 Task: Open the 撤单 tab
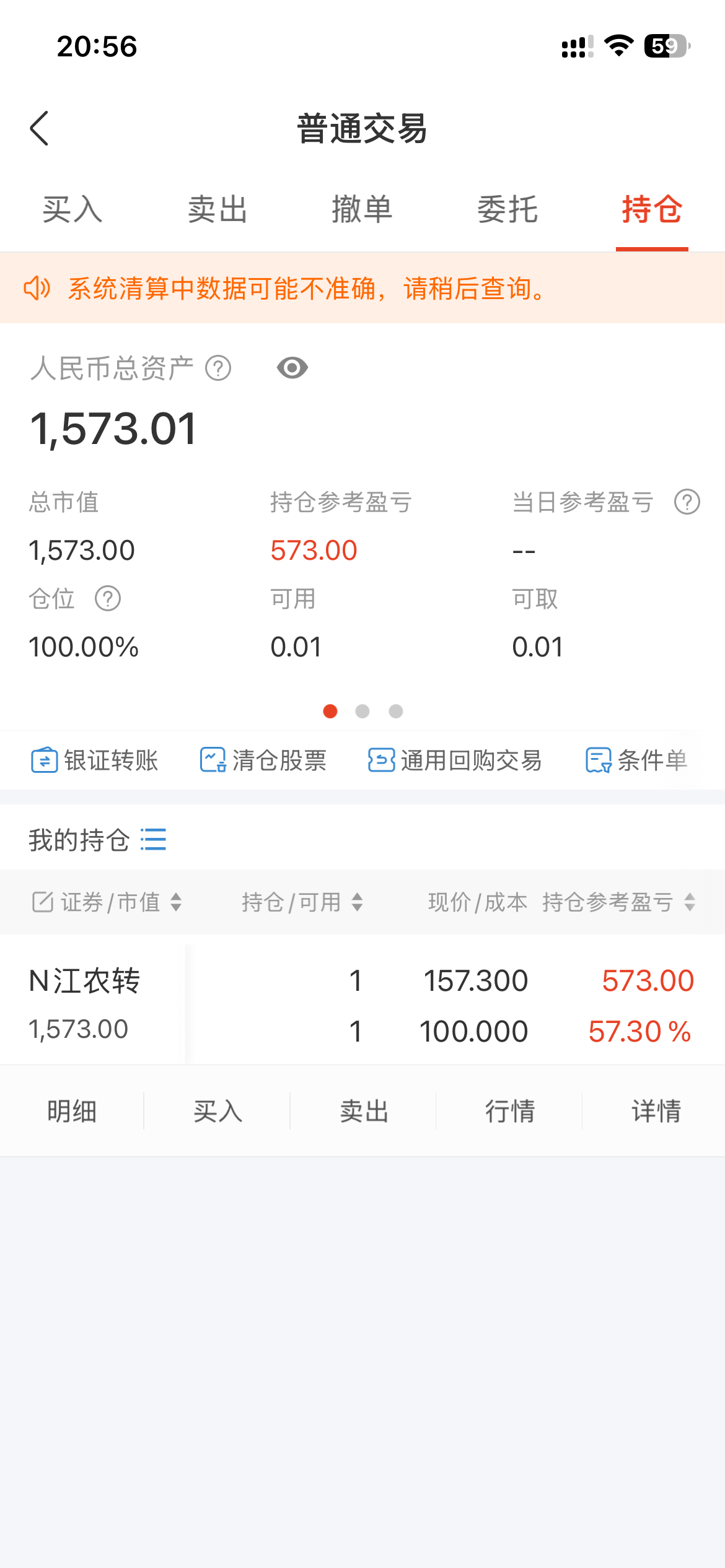362,209
